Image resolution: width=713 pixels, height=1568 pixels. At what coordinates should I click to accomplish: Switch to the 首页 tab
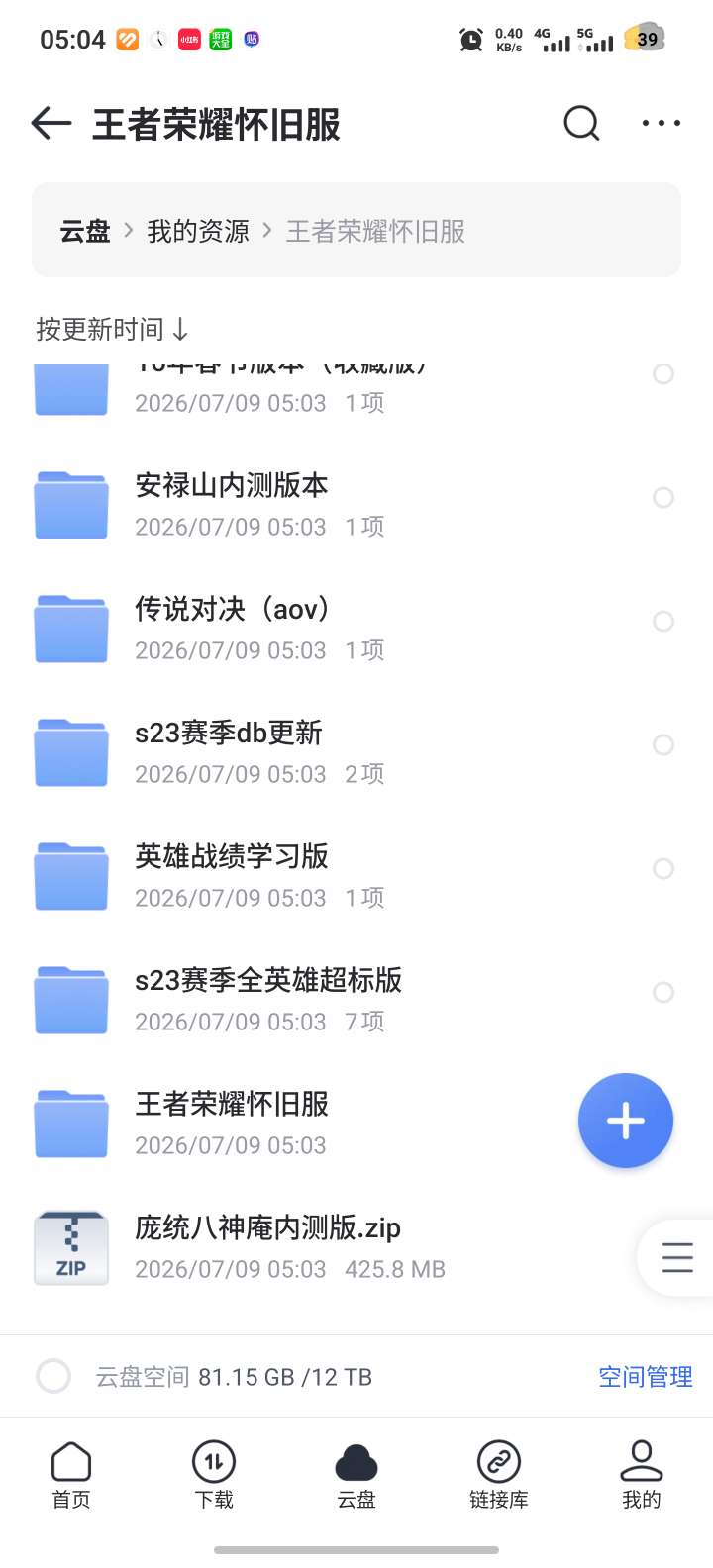point(71,1476)
